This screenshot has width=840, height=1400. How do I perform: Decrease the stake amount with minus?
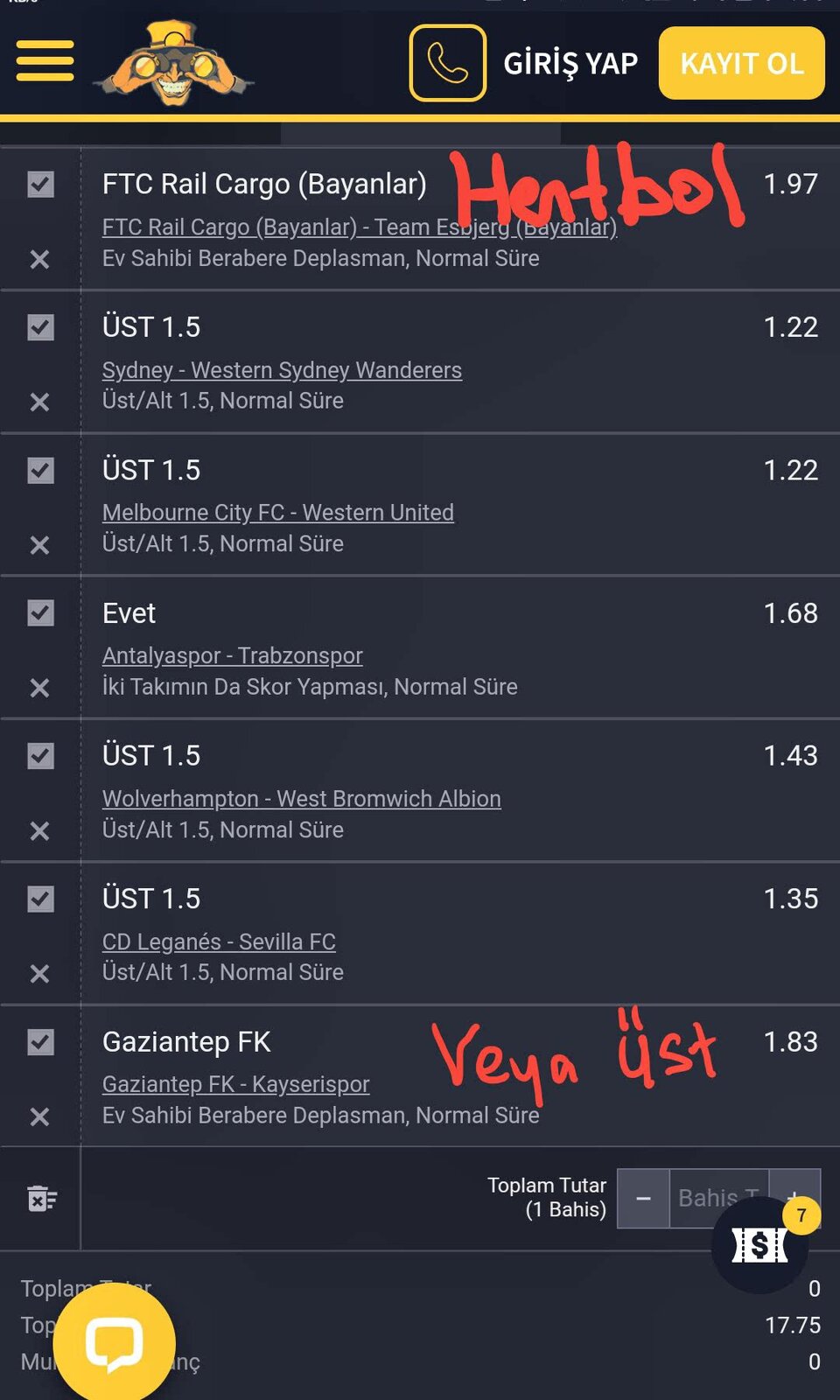643,1198
